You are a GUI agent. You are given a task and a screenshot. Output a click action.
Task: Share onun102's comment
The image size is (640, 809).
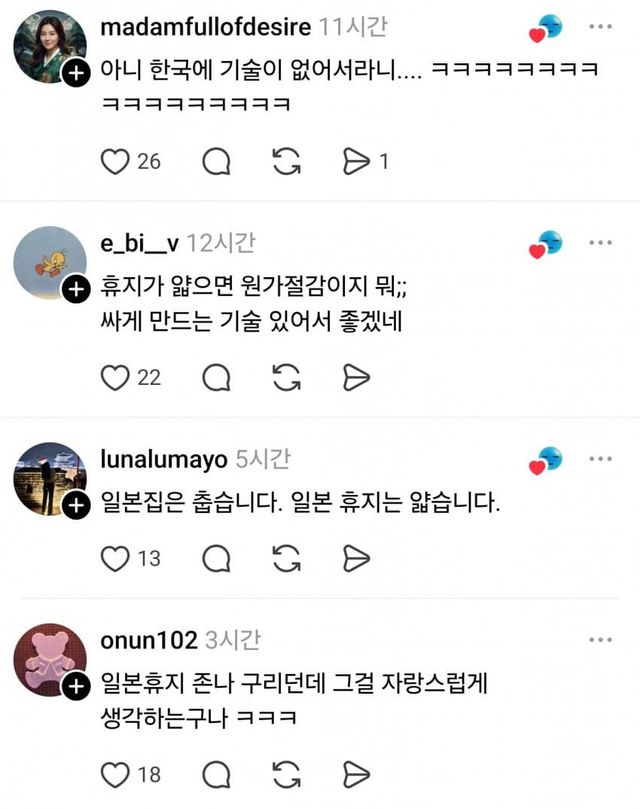356,774
